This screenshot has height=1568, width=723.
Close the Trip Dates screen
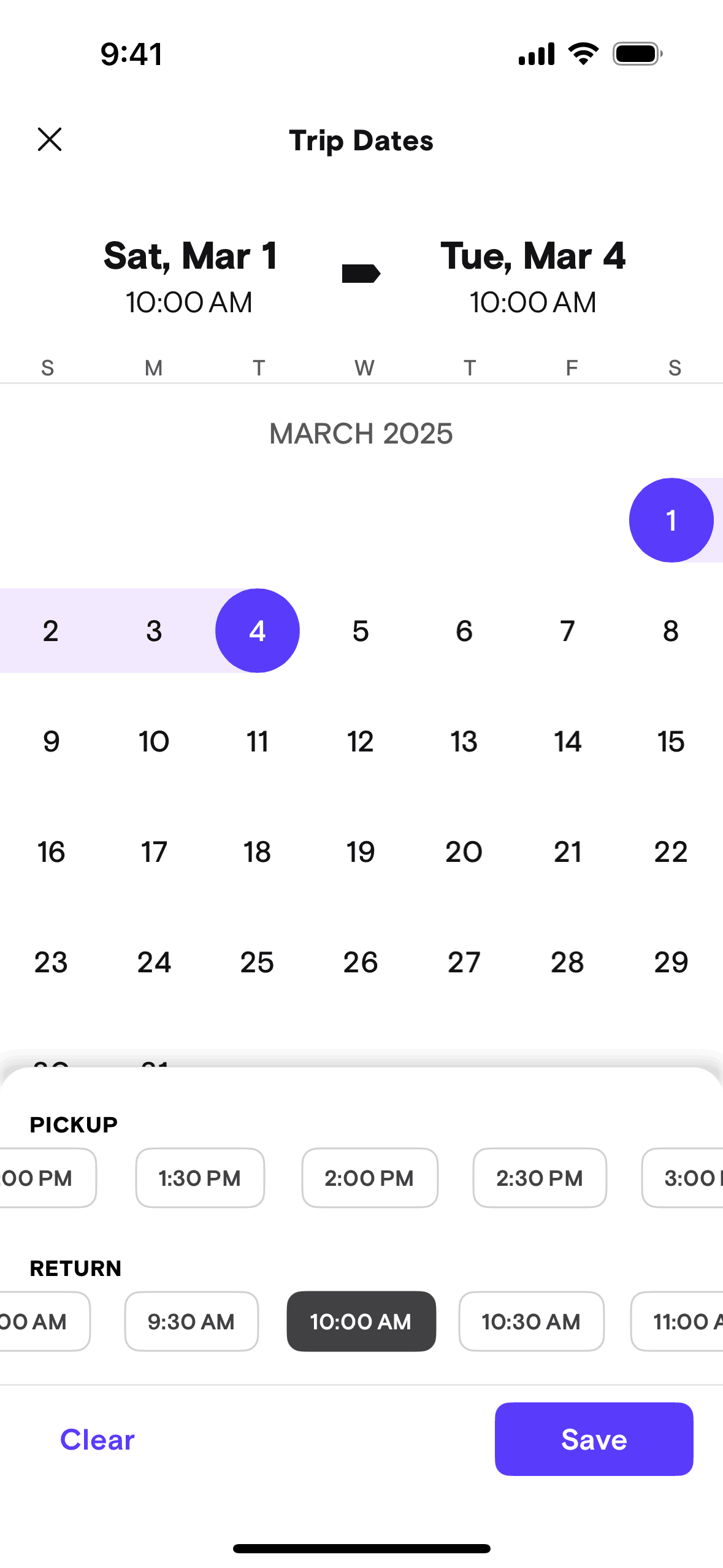[x=50, y=139]
